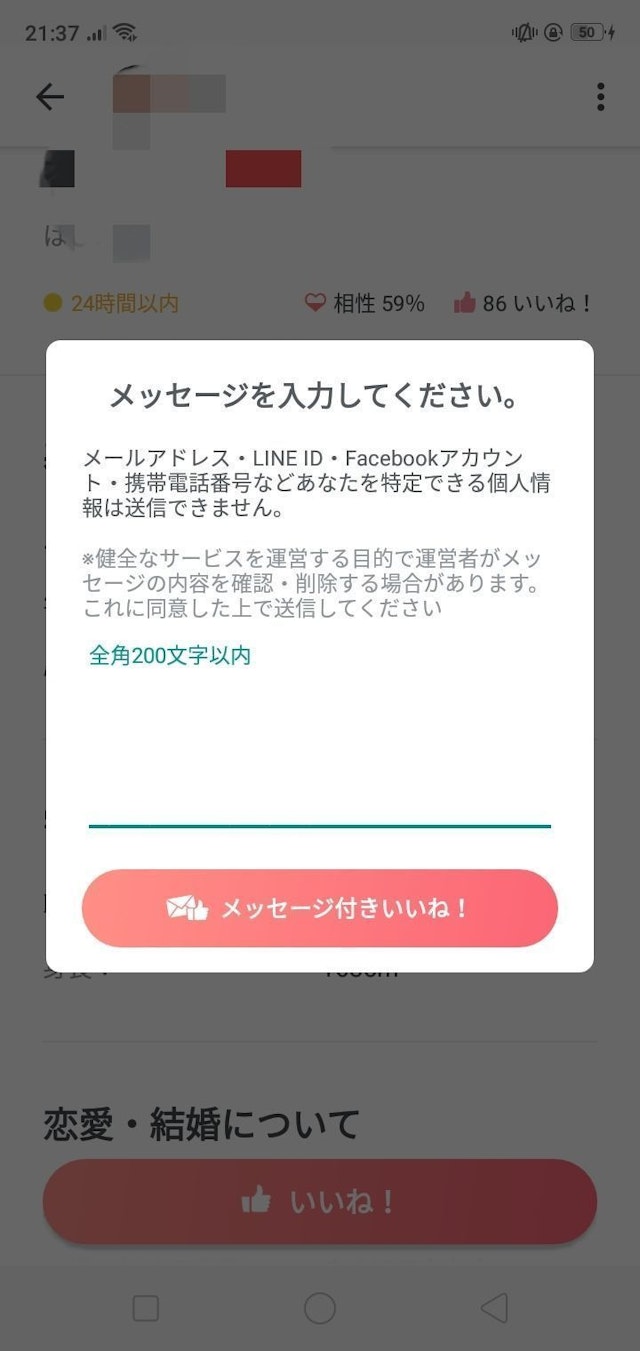Viewport: 640px width, 1351px height.
Task: Go back with the top arrow
Action: (49, 96)
